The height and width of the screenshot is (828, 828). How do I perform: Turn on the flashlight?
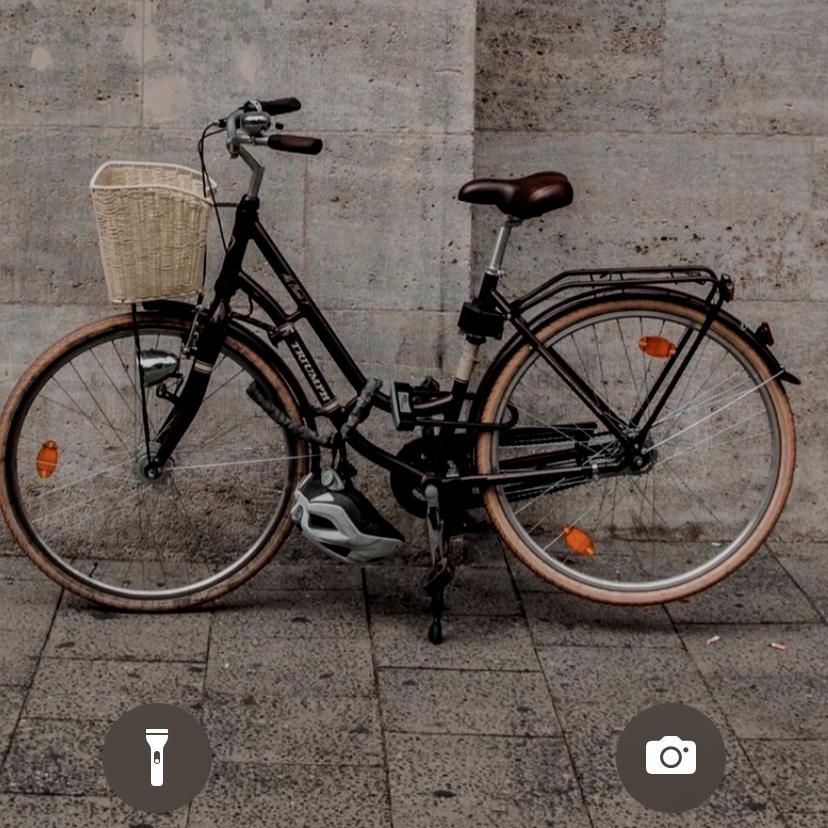point(157,757)
